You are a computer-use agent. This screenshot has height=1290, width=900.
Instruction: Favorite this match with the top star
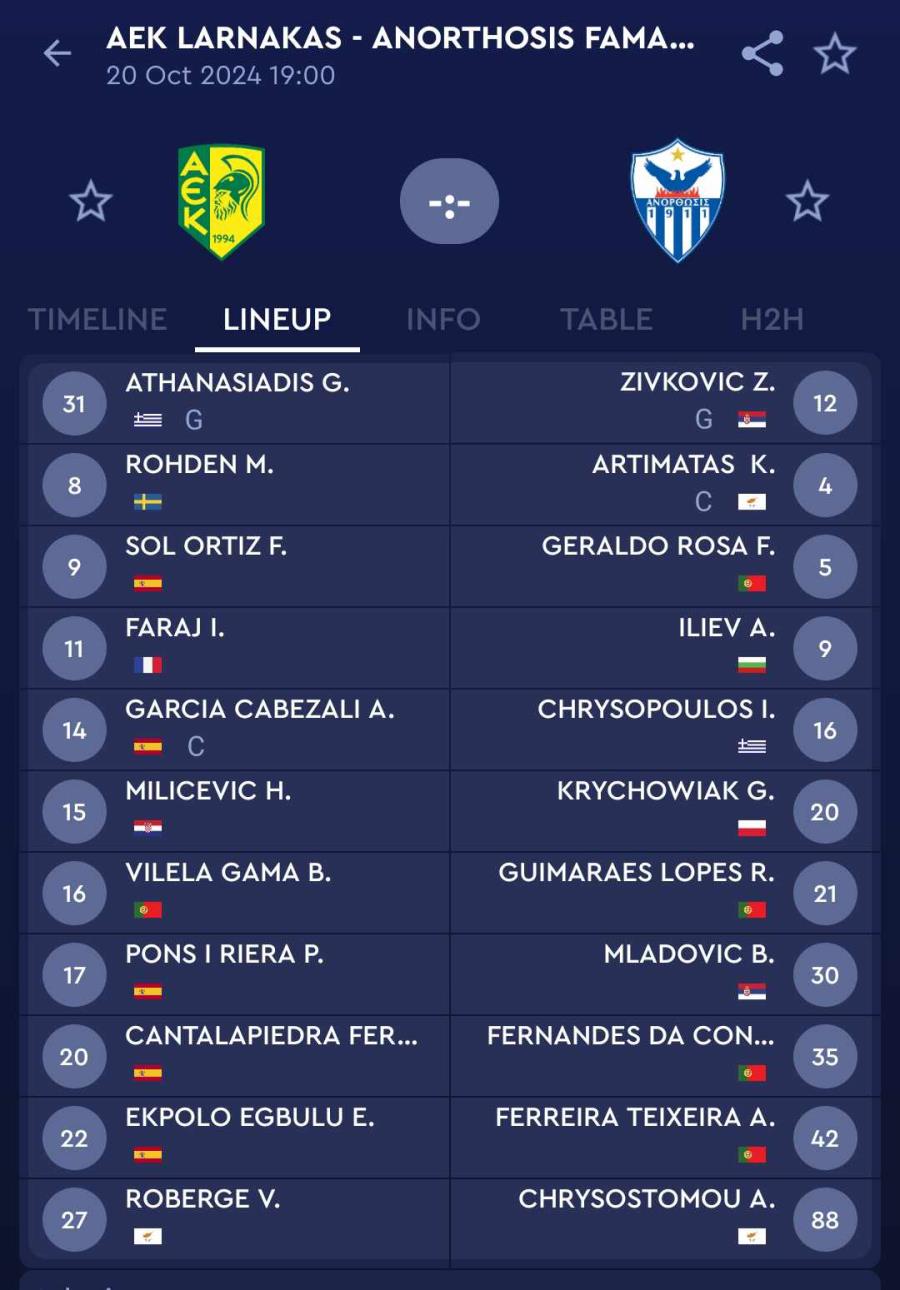pyautogui.click(x=835, y=54)
